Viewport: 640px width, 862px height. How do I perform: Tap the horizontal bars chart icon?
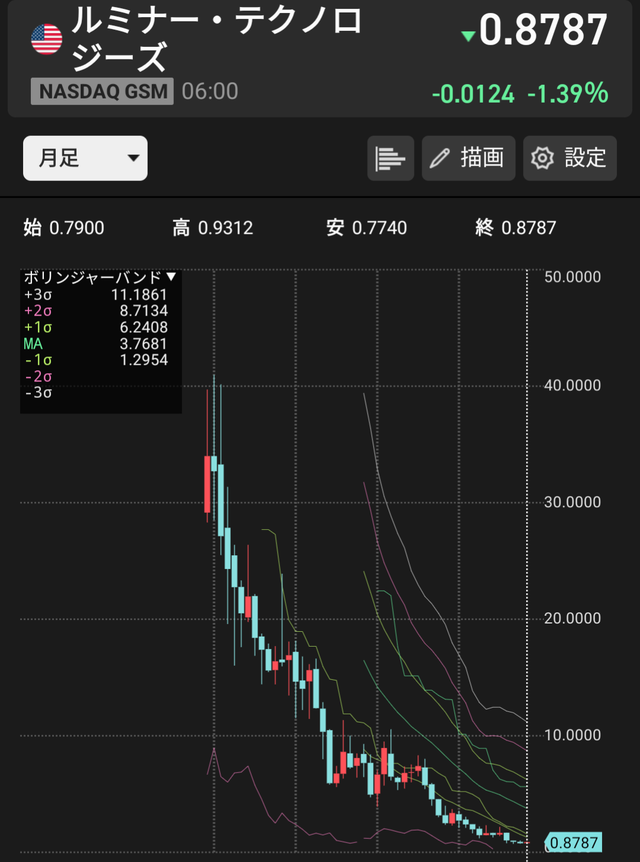[390, 158]
